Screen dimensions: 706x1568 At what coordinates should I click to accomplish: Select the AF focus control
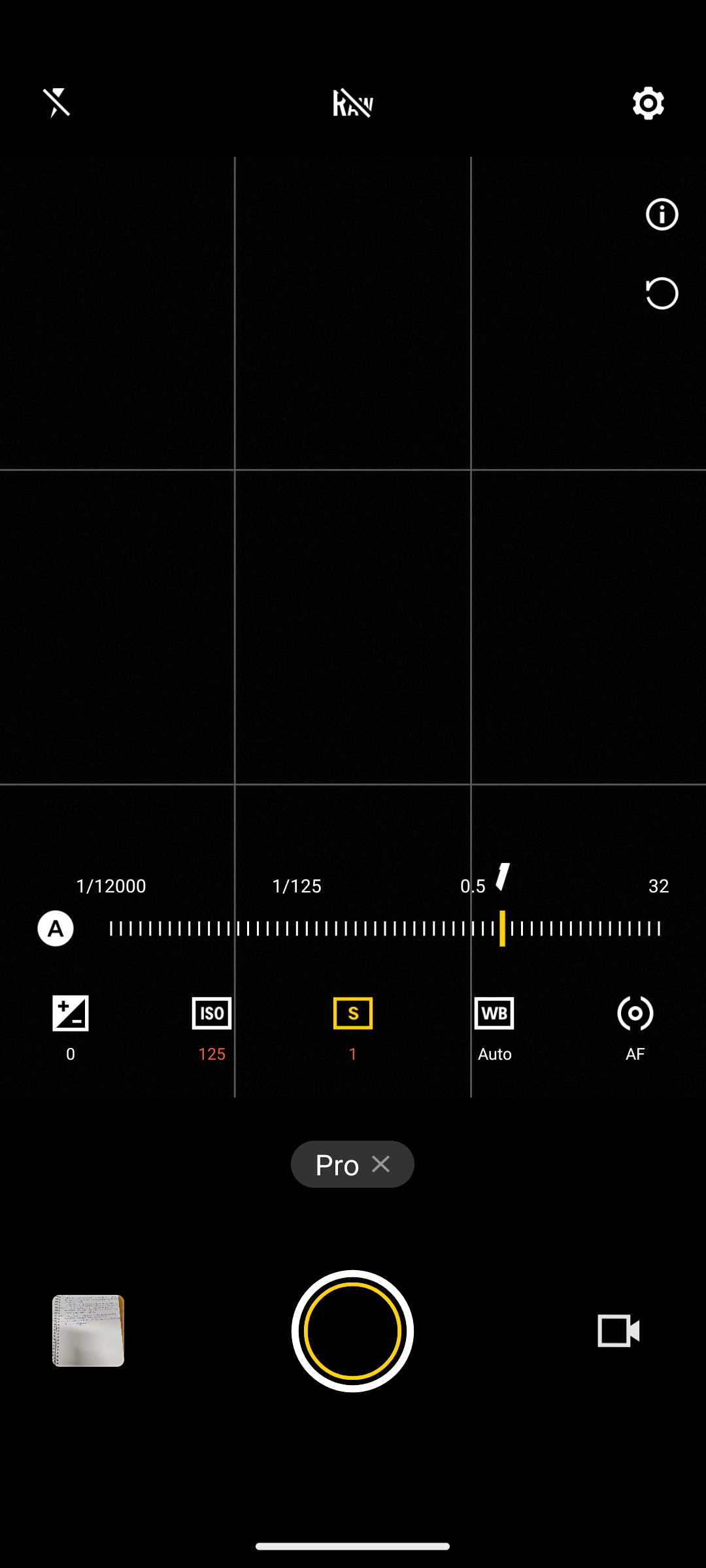pos(635,1024)
